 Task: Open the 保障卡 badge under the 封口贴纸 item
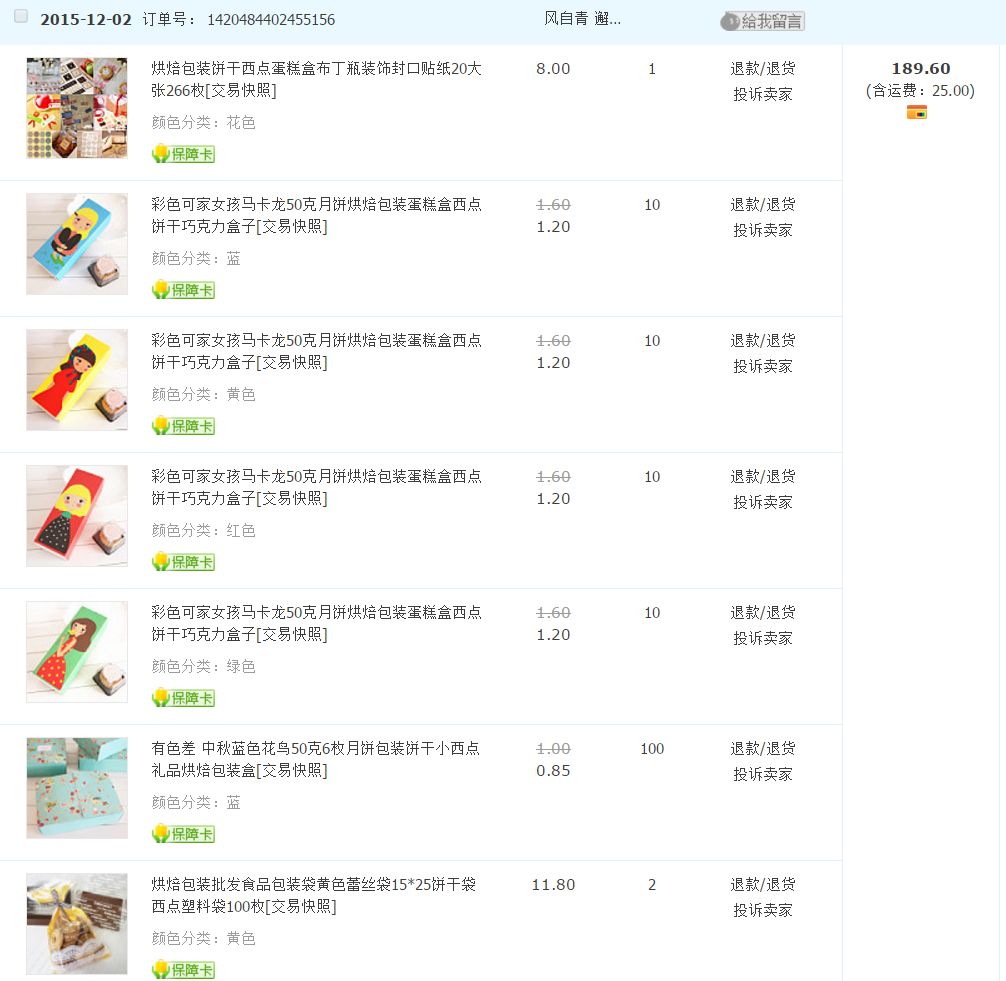(x=184, y=154)
